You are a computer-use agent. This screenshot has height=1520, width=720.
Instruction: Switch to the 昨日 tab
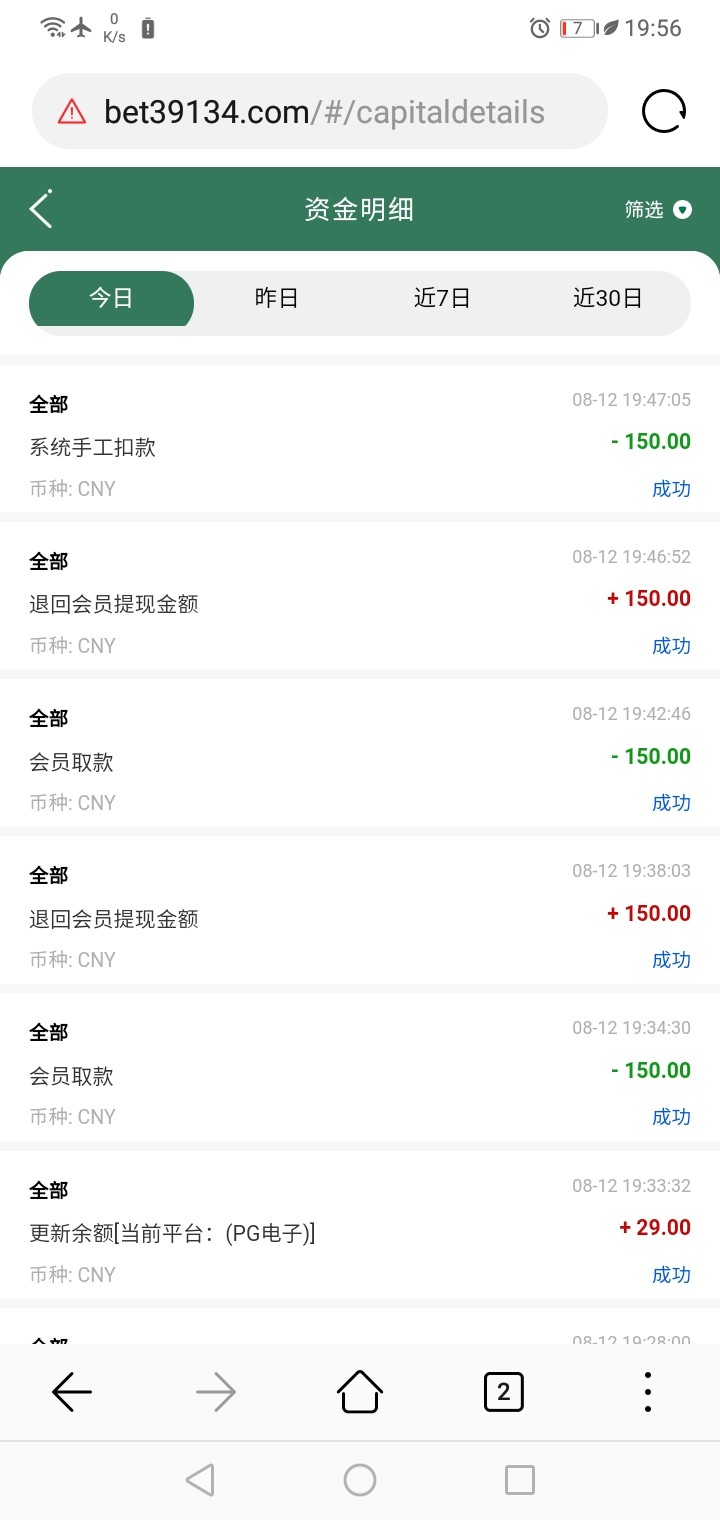tap(277, 298)
